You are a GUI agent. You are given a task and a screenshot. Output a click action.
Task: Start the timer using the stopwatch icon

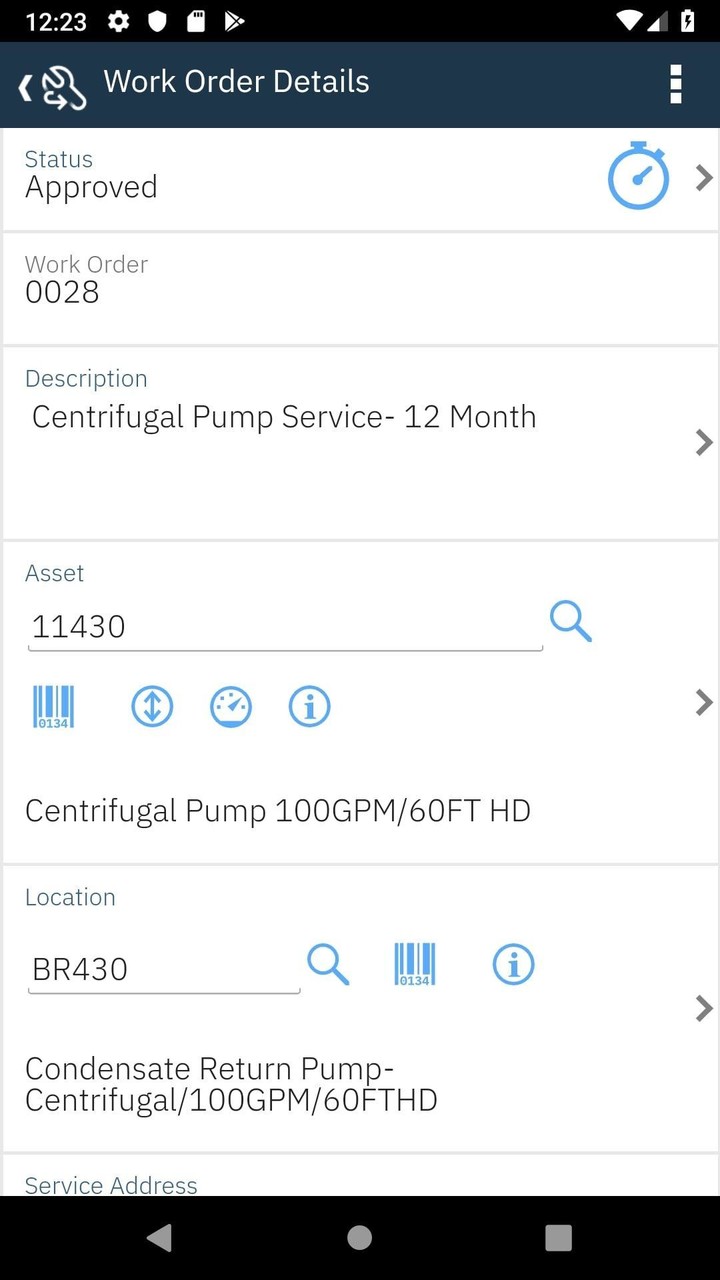tap(638, 176)
